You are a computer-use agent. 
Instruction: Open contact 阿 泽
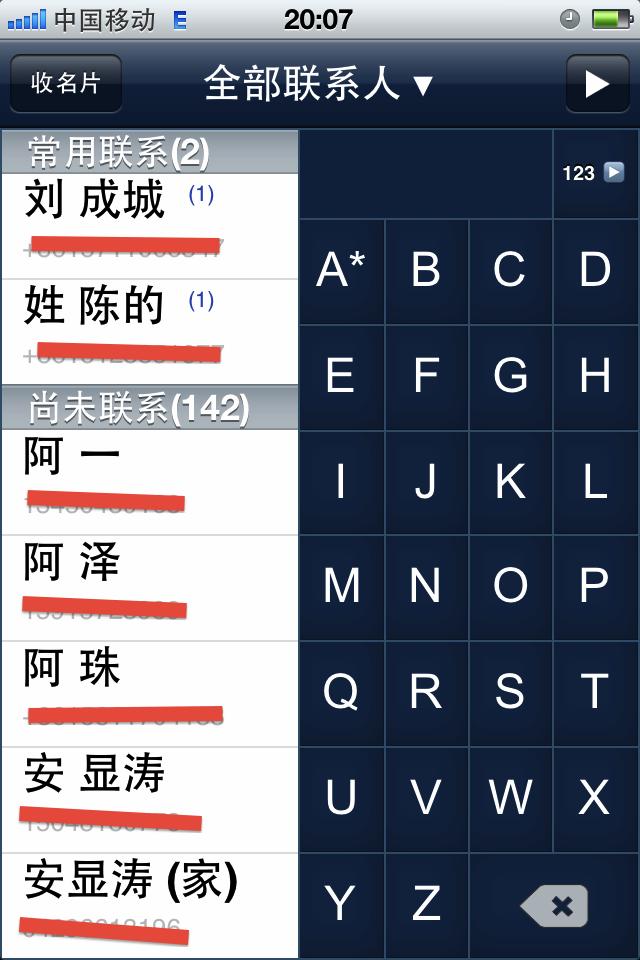tap(150, 588)
